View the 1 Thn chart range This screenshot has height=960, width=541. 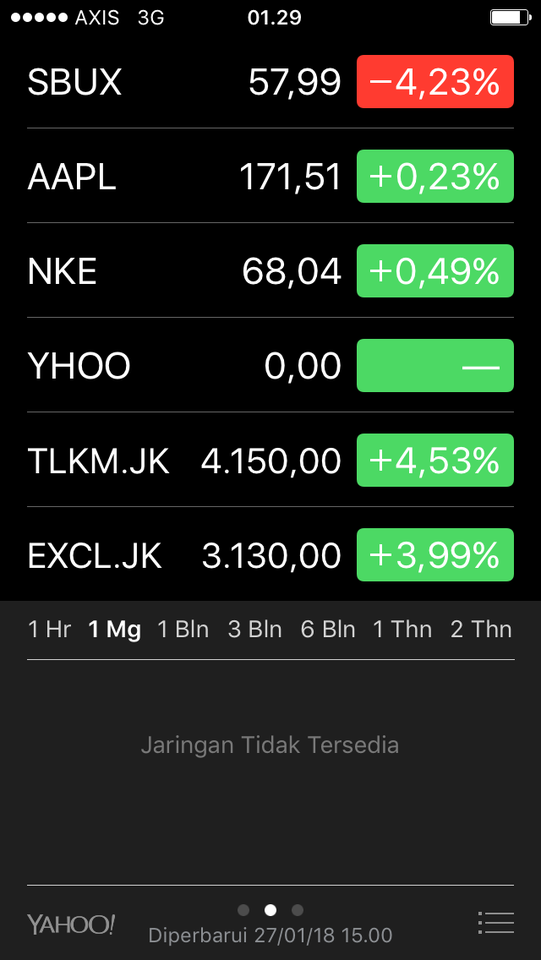(402, 629)
